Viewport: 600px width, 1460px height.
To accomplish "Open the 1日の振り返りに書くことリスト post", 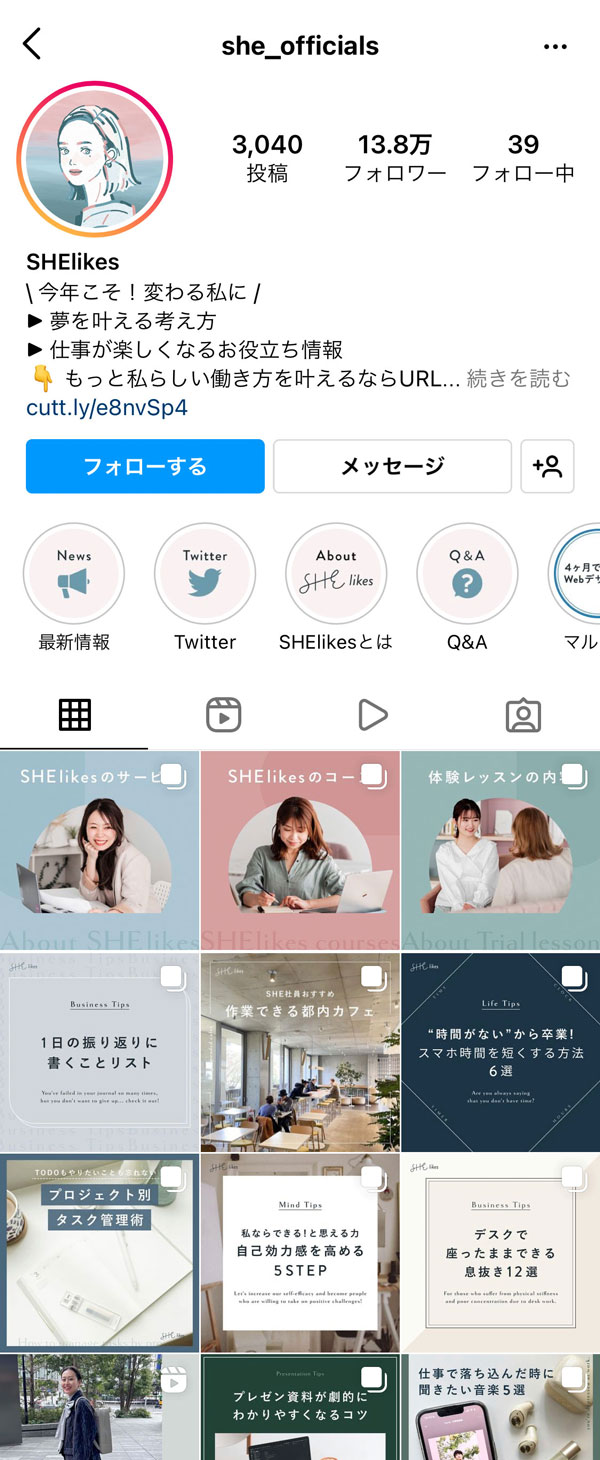I will (99, 1052).
